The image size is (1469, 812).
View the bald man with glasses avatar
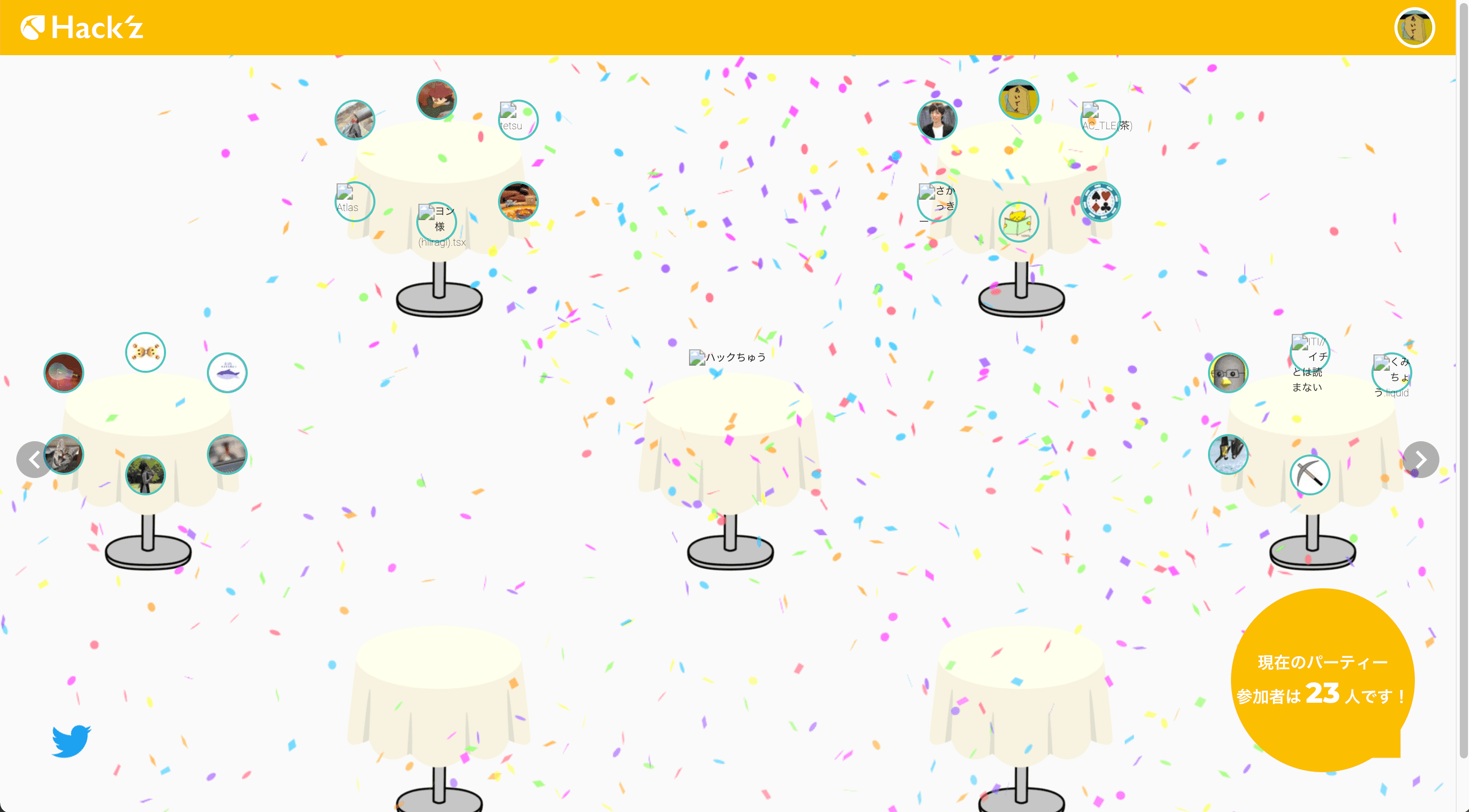(x=1228, y=373)
